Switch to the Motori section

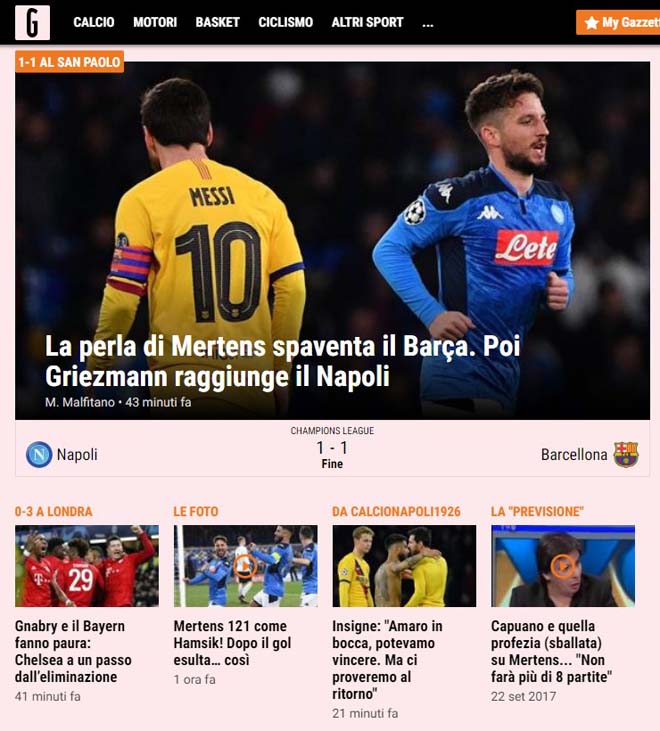click(155, 22)
